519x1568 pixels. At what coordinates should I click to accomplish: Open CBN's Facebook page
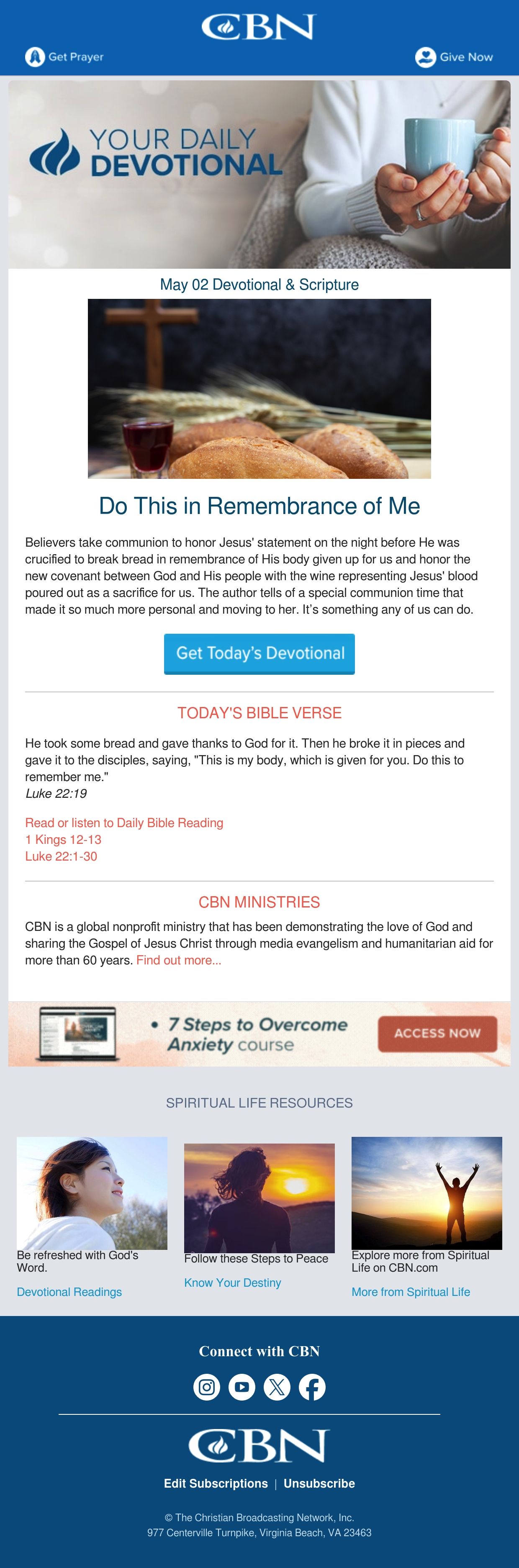click(x=312, y=1387)
